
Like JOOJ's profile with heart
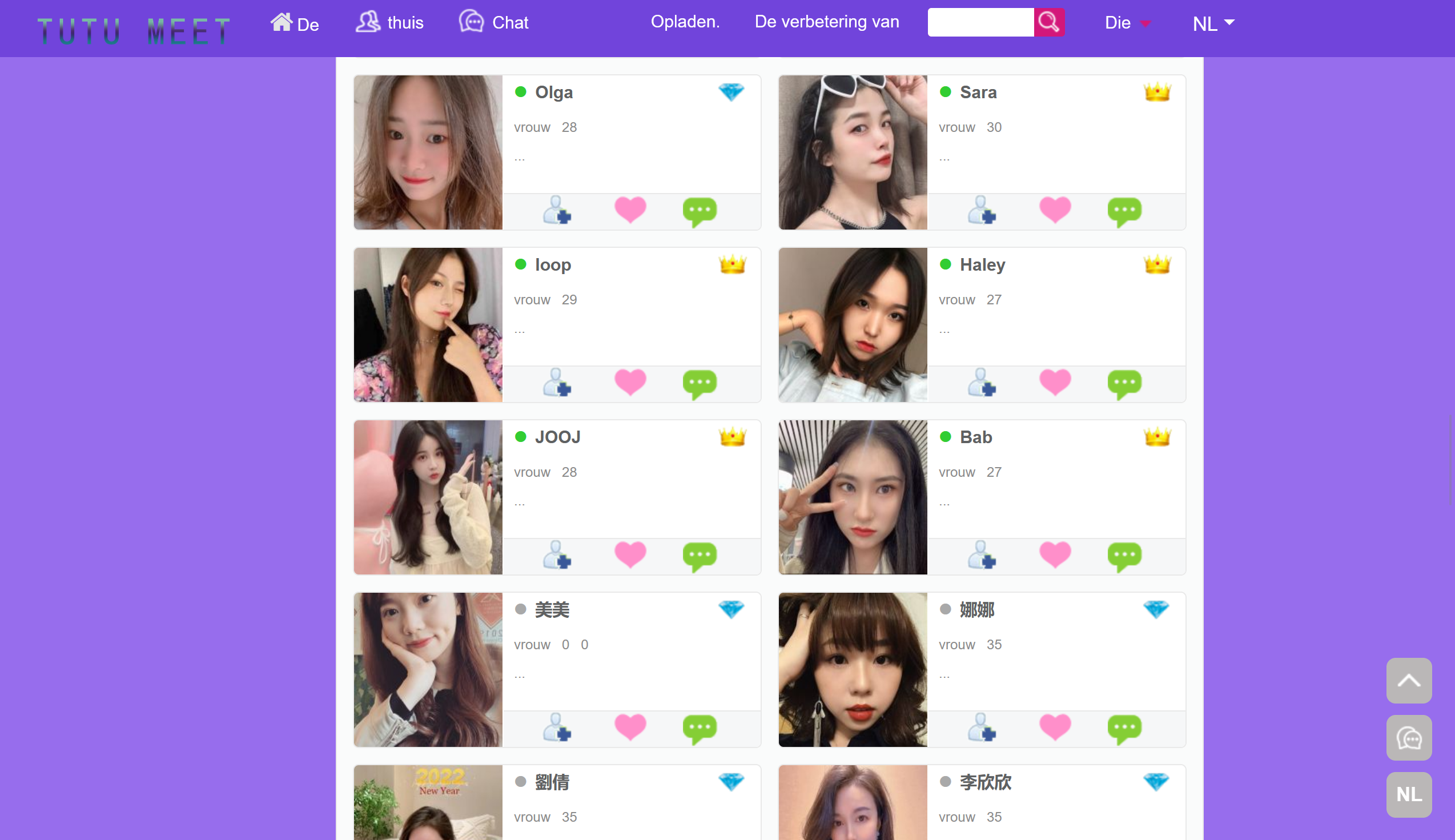[x=630, y=555]
